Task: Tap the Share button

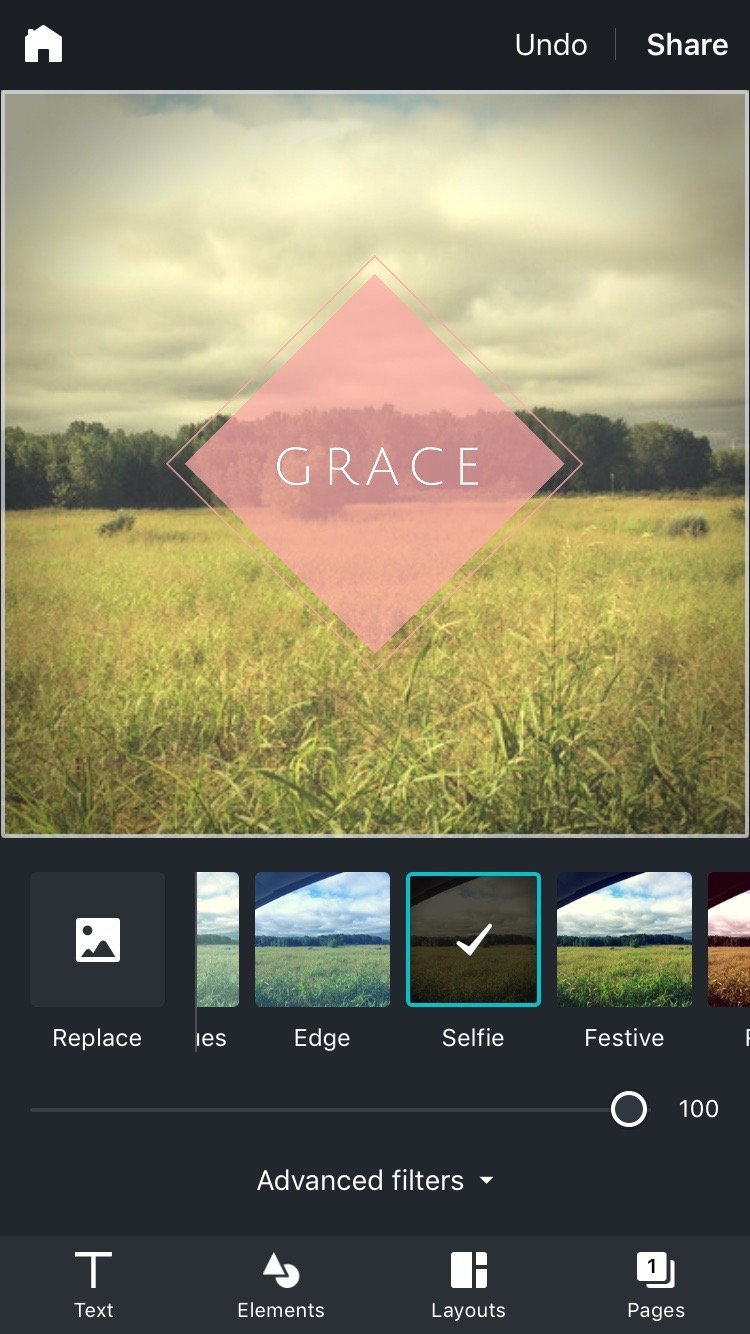Action: click(686, 44)
